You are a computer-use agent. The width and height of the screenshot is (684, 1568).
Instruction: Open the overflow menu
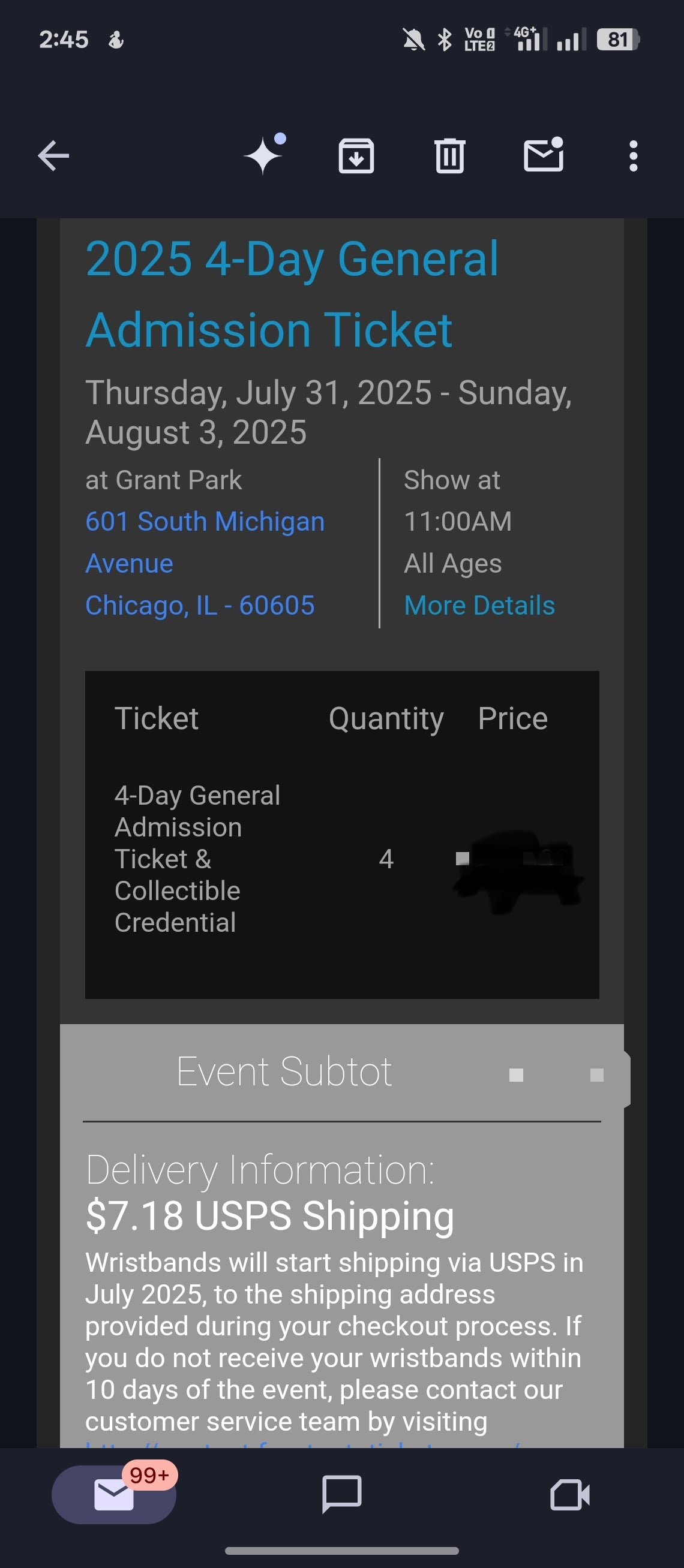[x=634, y=156]
